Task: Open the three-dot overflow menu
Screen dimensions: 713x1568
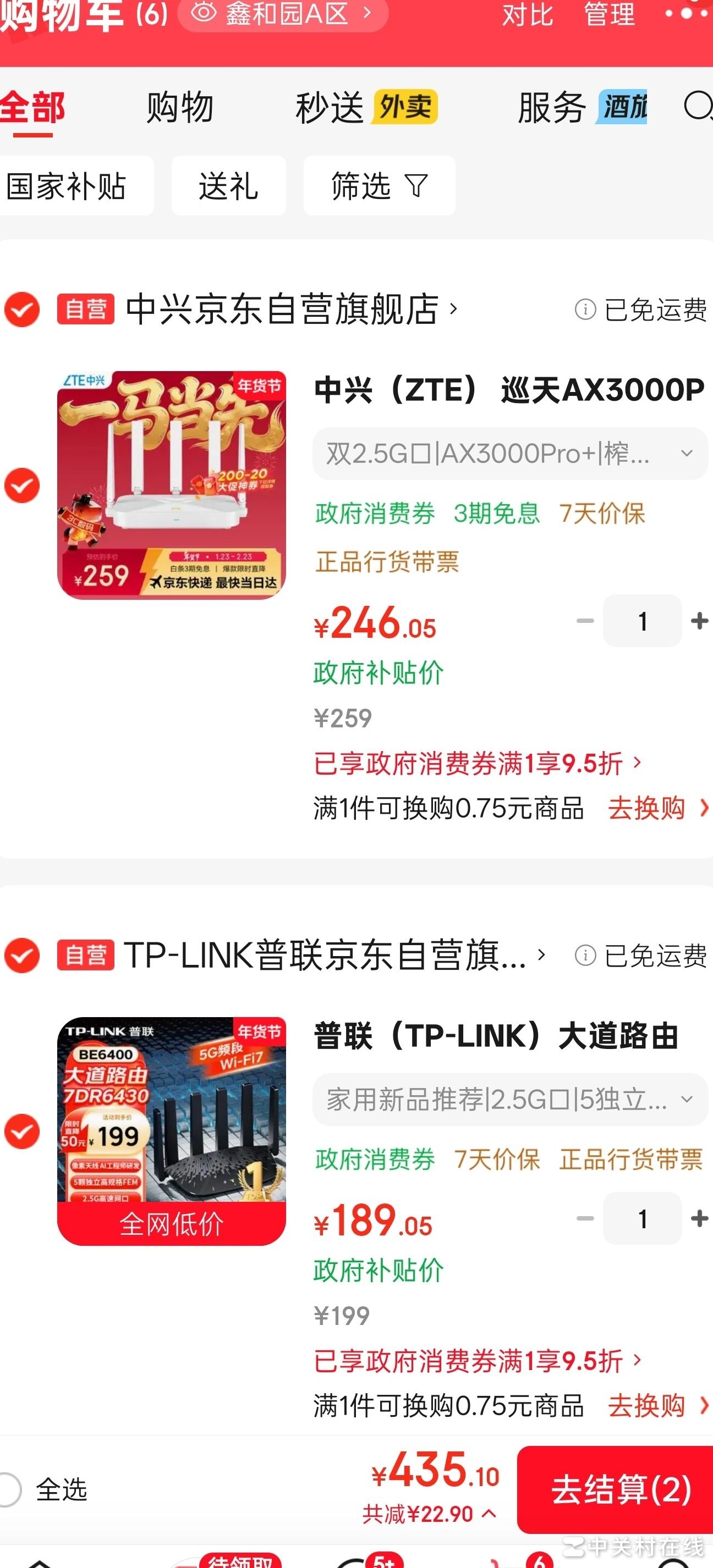Action: pyautogui.click(x=686, y=13)
